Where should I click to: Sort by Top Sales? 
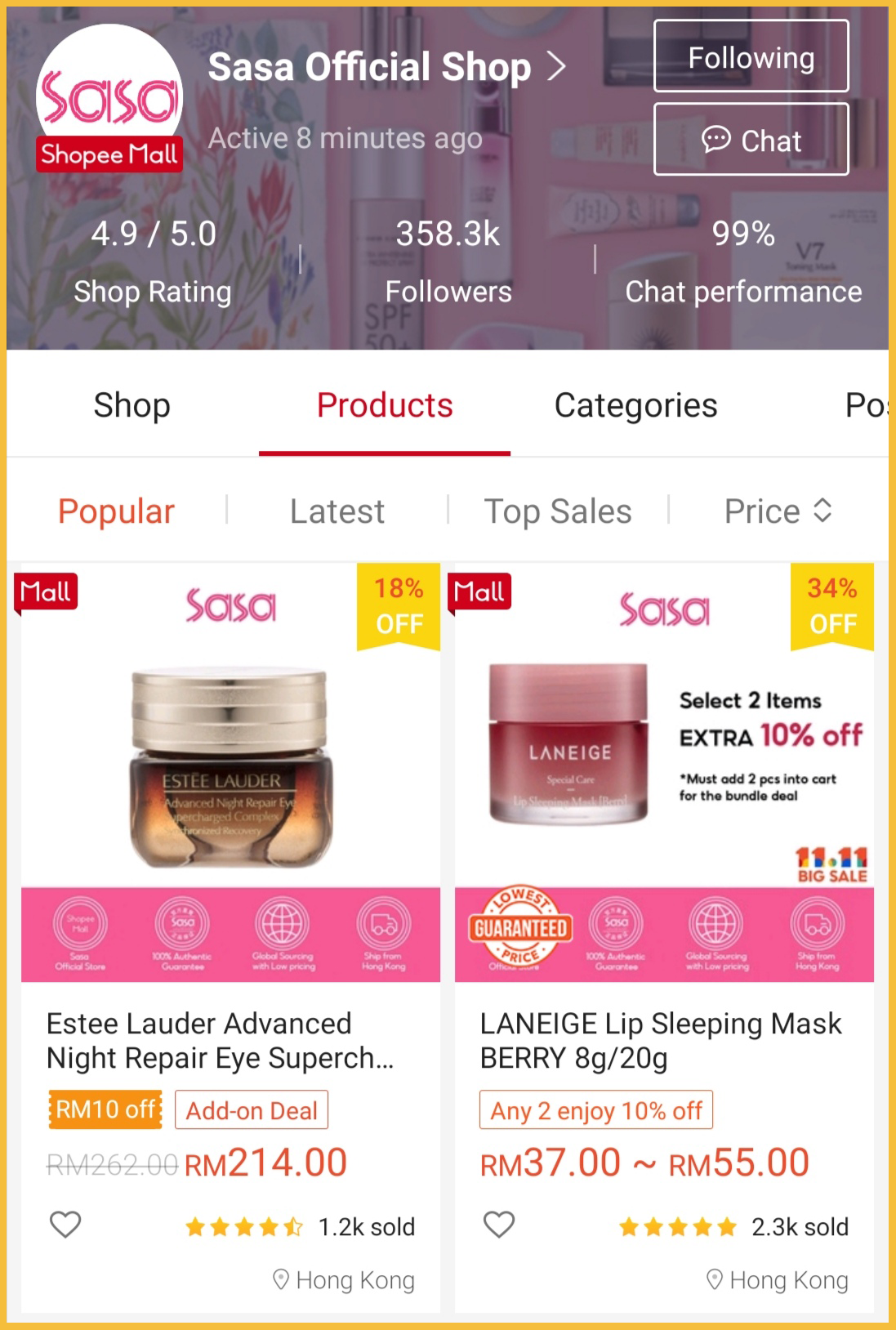(558, 511)
